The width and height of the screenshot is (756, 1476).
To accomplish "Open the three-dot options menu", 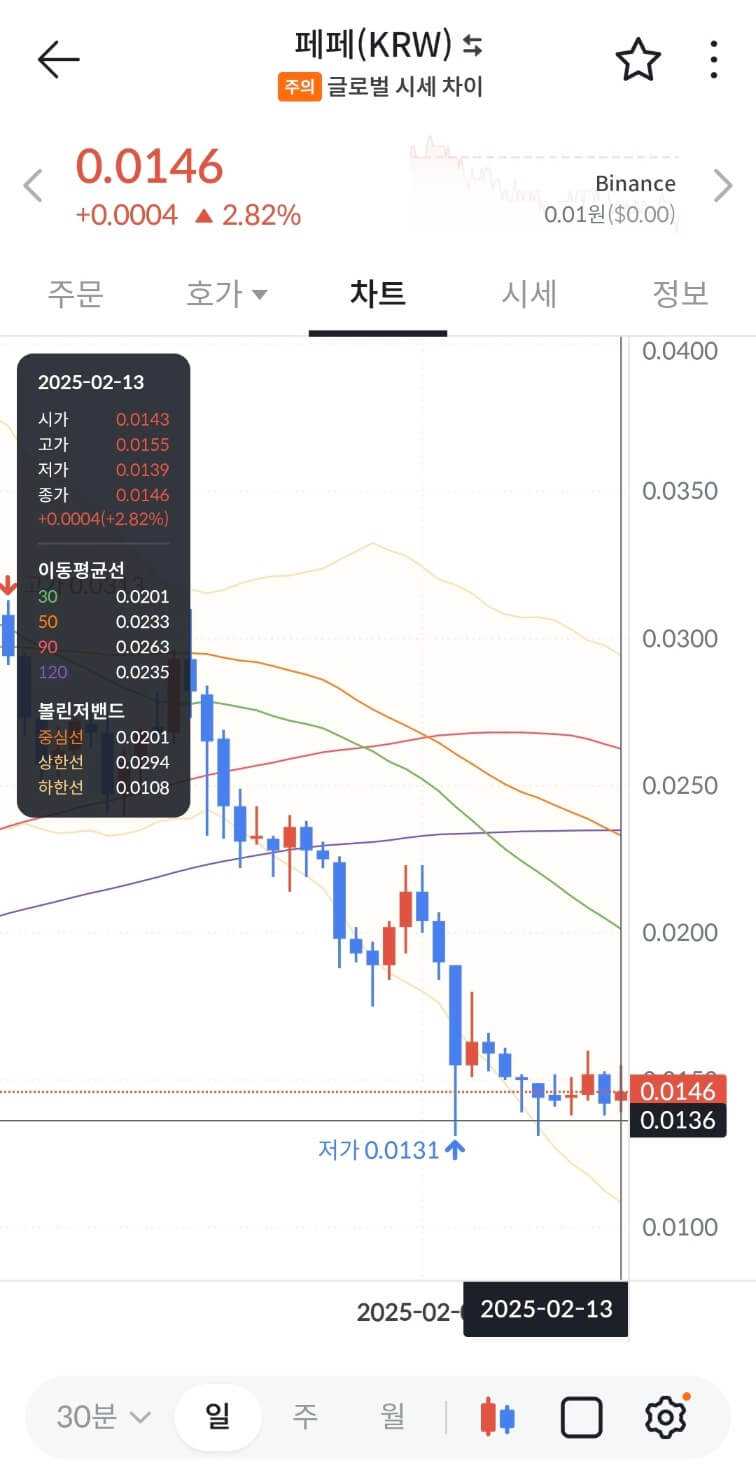I will pyautogui.click(x=713, y=60).
